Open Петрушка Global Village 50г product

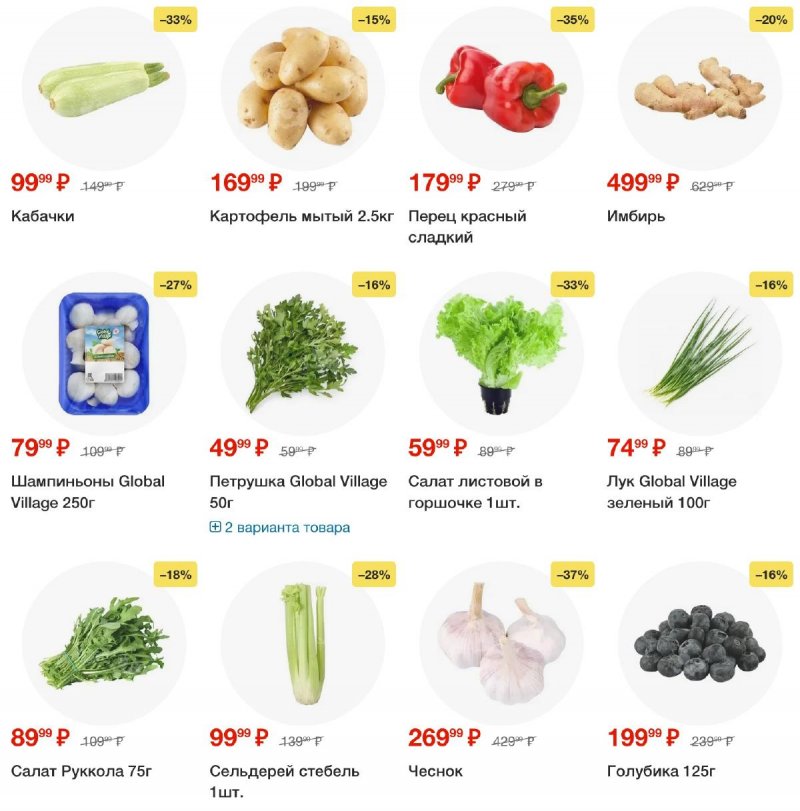302,352
